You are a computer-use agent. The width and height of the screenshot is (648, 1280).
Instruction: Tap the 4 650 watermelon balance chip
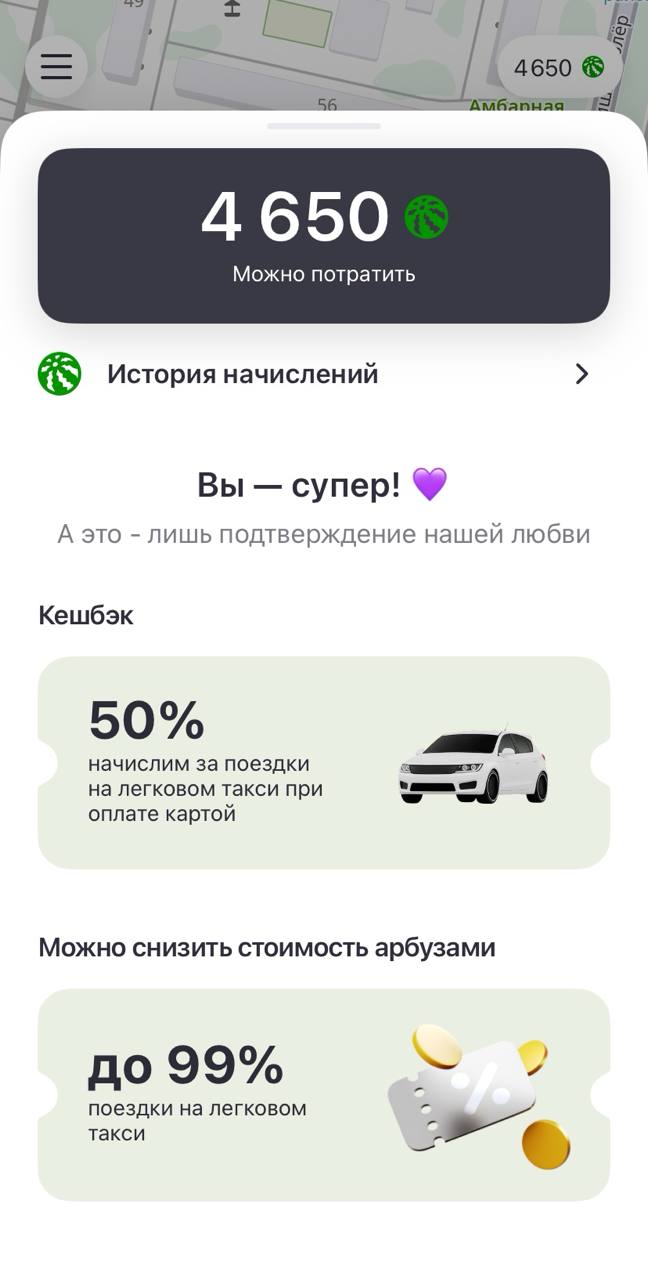(559, 68)
